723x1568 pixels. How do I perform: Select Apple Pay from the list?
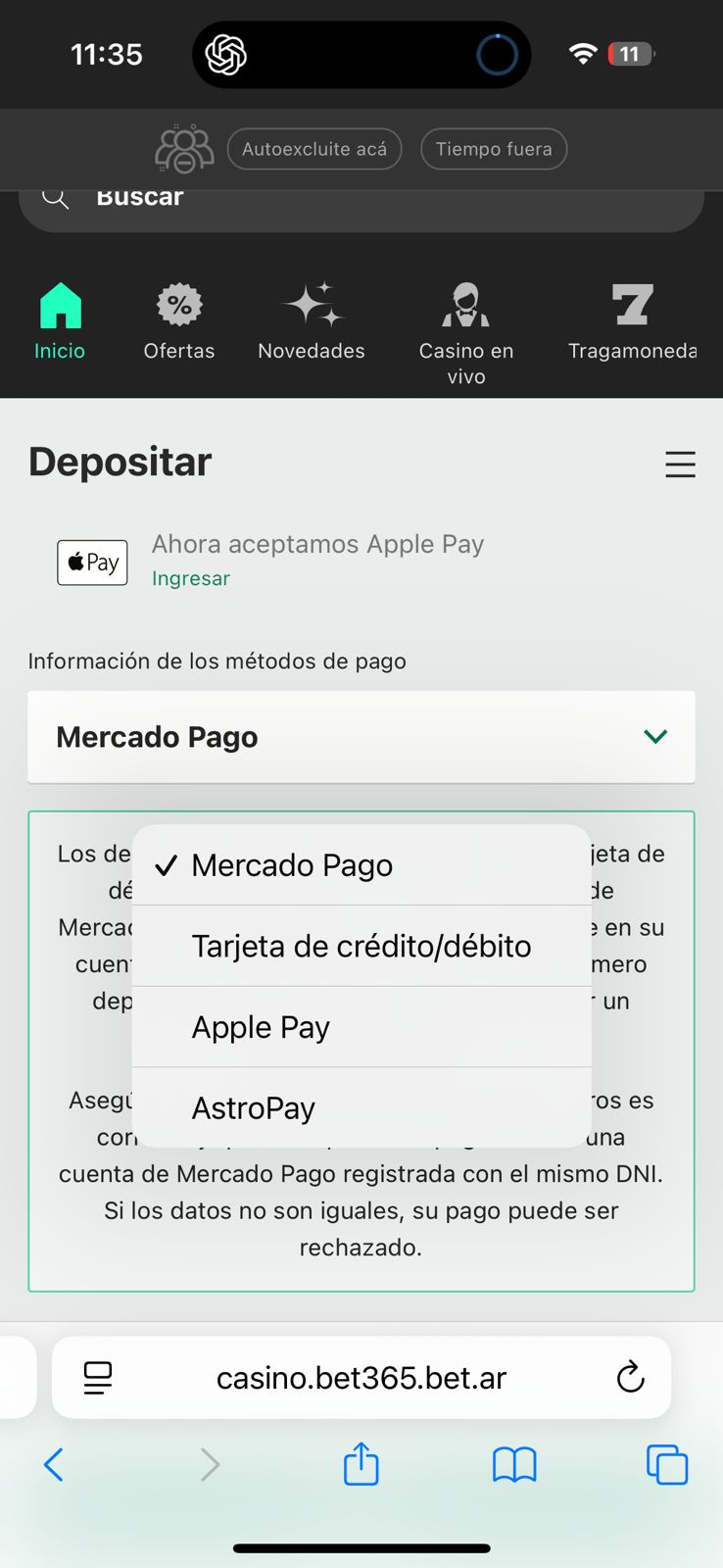[x=361, y=1027]
